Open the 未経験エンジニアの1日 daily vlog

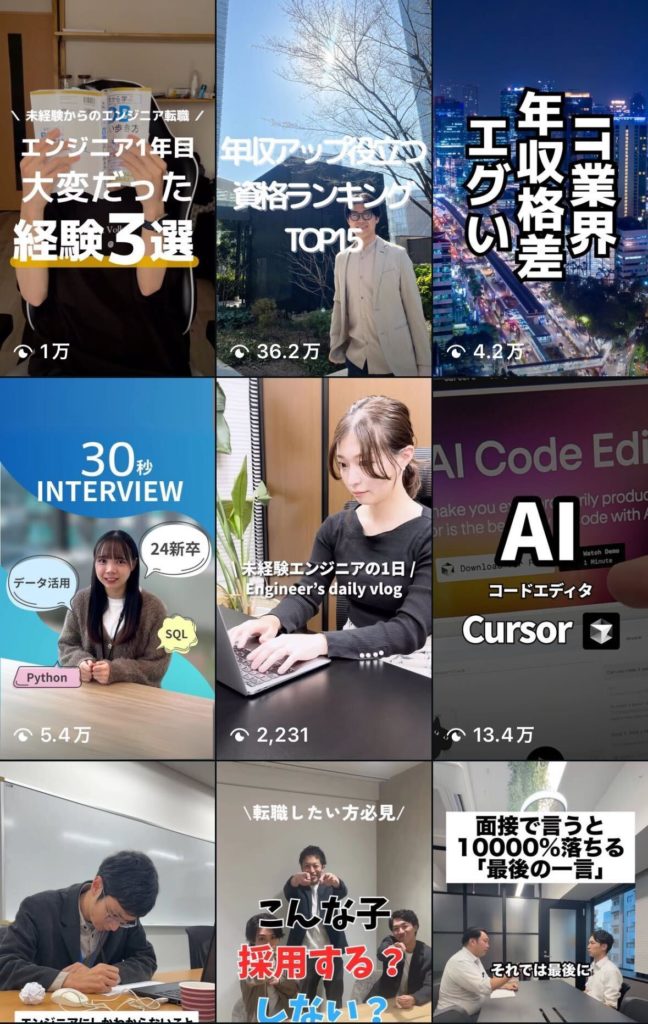pyautogui.click(x=323, y=570)
